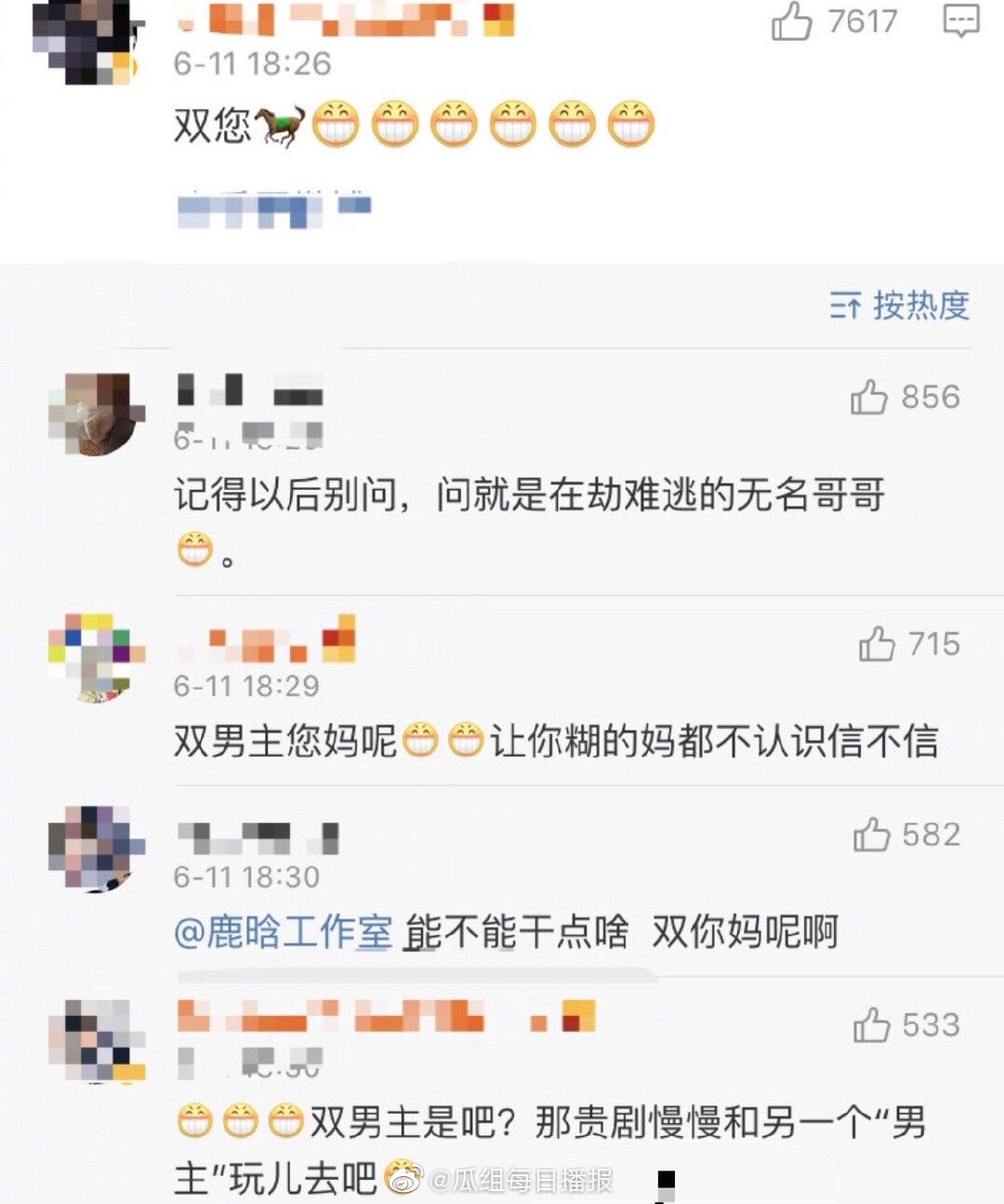Open the @鹿晗工作室 mention link

(x=283, y=932)
